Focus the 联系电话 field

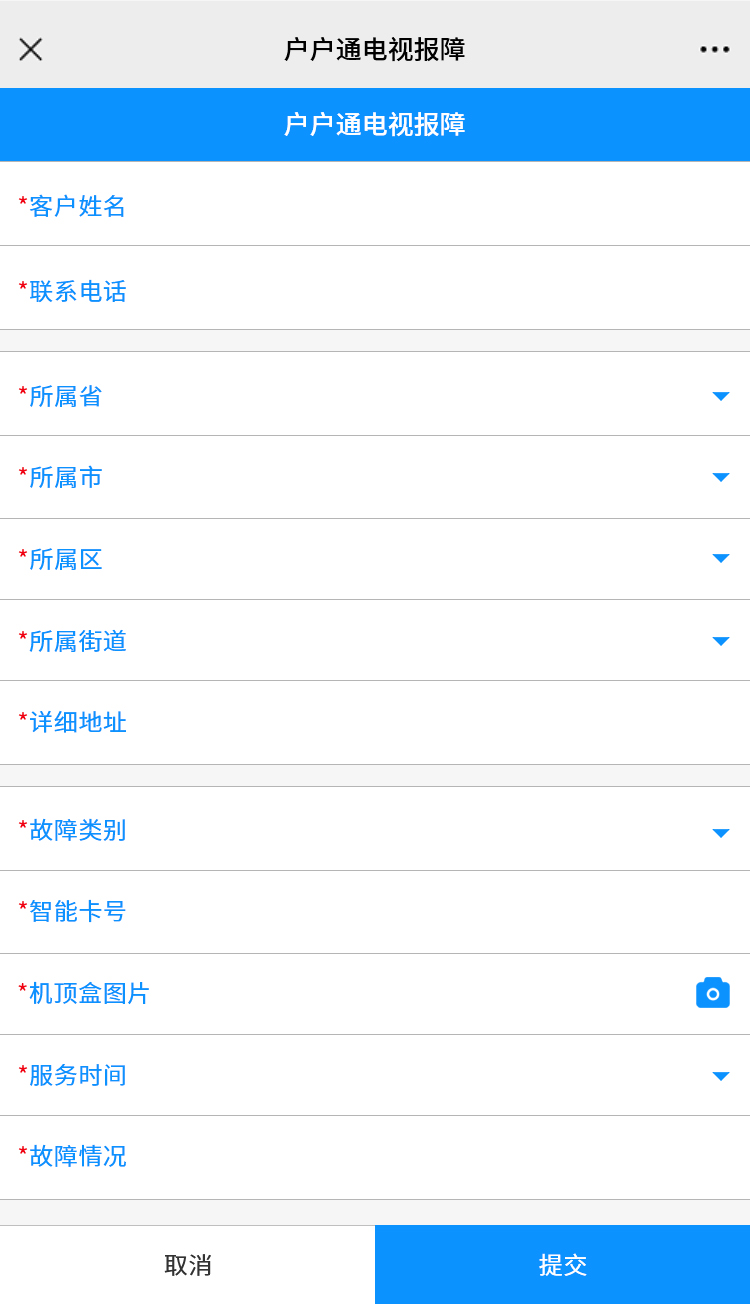coord(400,291)
